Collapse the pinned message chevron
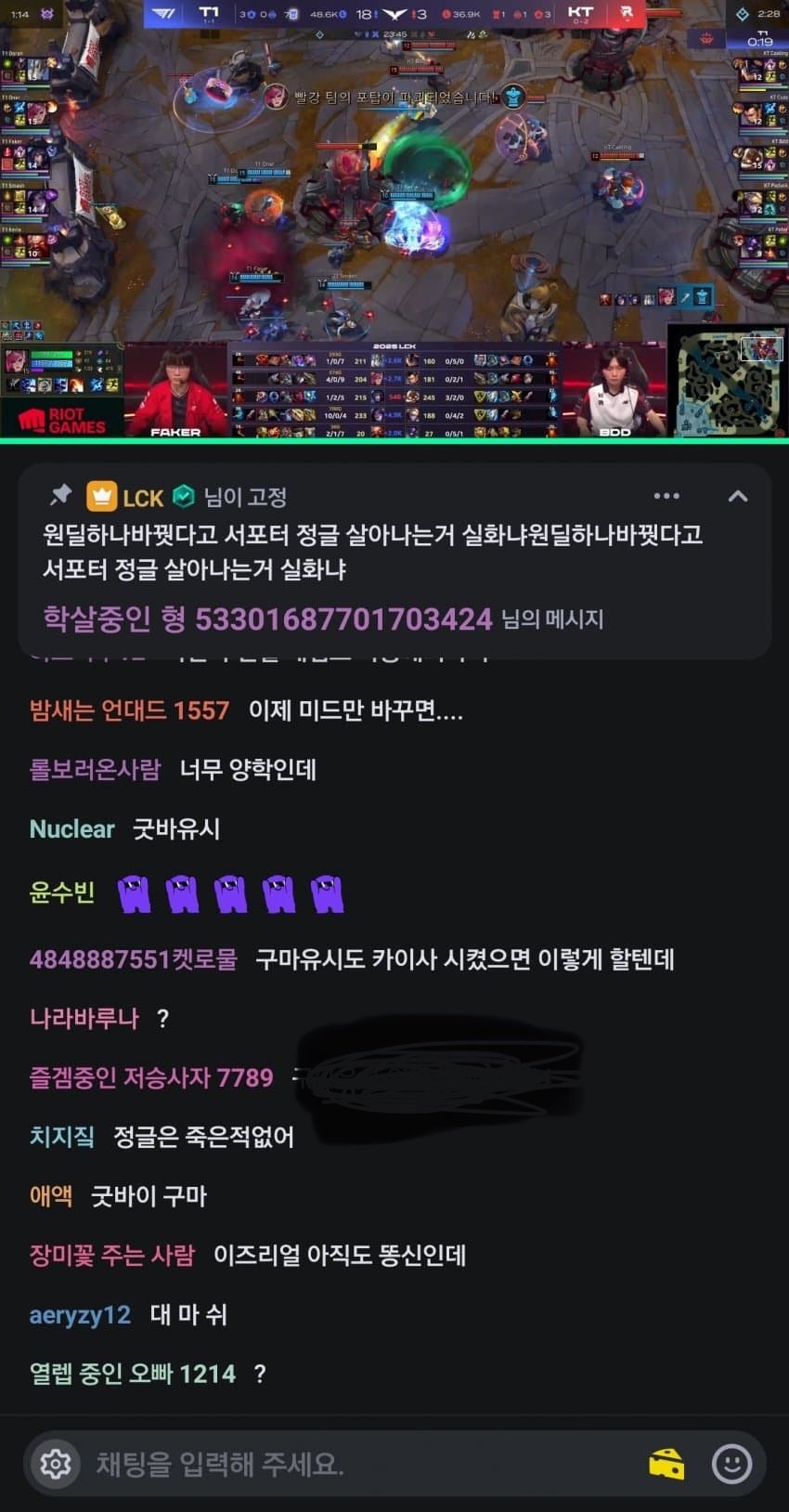This screenshot has width=789, height=1512. pyautogui.click(x=738, y=496)
